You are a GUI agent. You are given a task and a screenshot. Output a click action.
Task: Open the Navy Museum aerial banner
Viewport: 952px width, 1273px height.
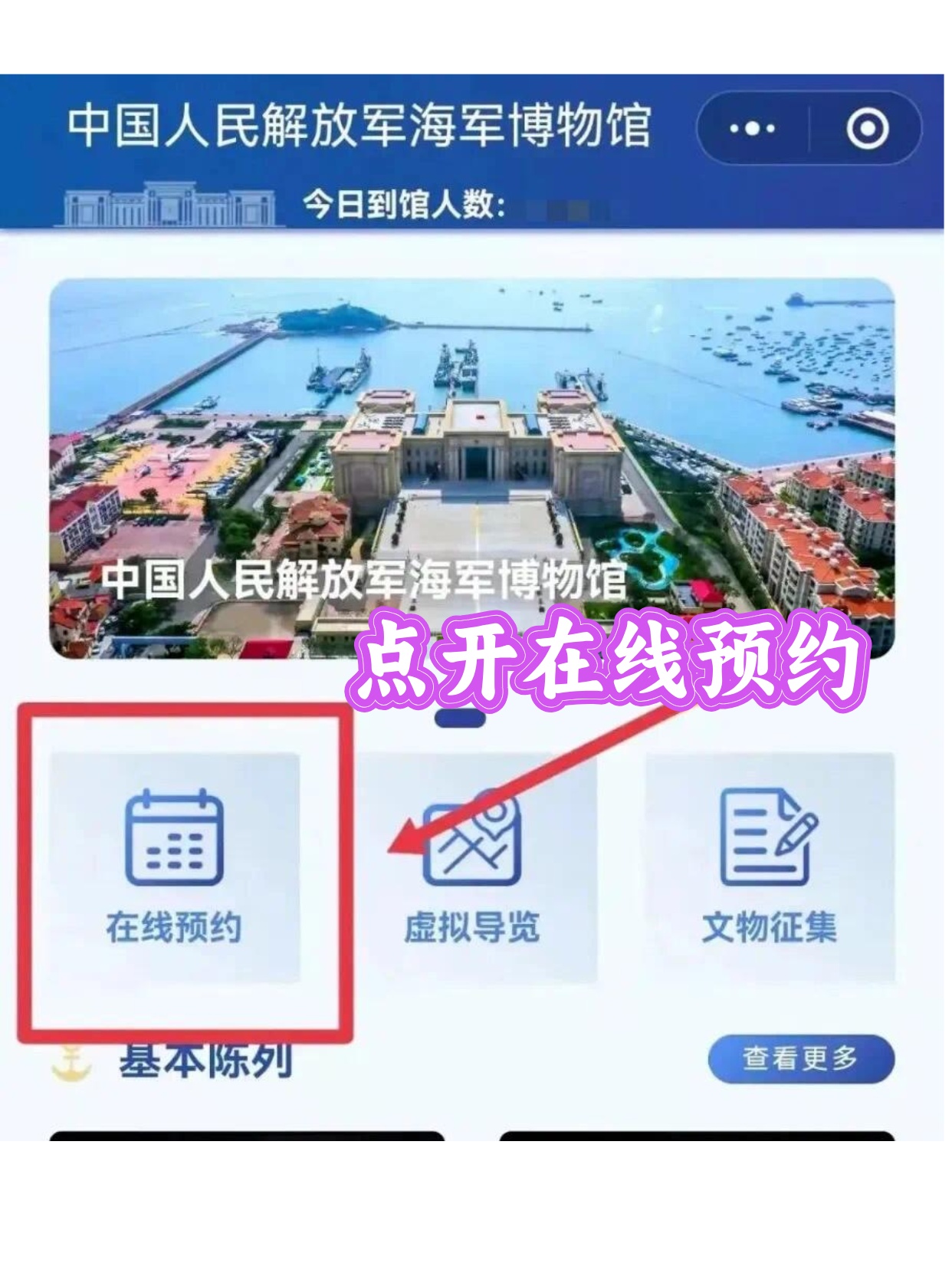point(471,468)
